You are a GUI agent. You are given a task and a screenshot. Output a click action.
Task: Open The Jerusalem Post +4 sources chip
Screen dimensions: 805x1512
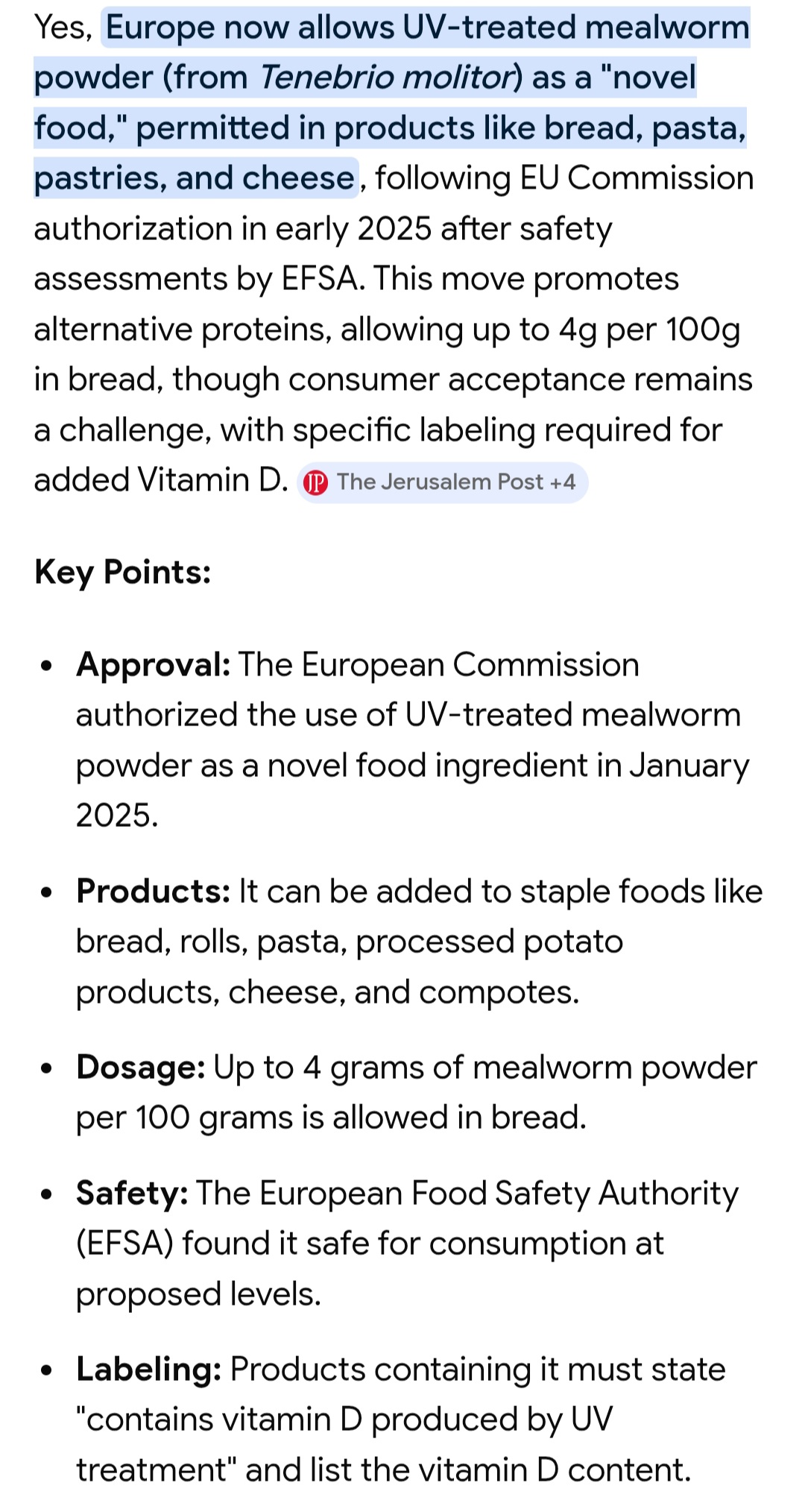pos(443,482)
